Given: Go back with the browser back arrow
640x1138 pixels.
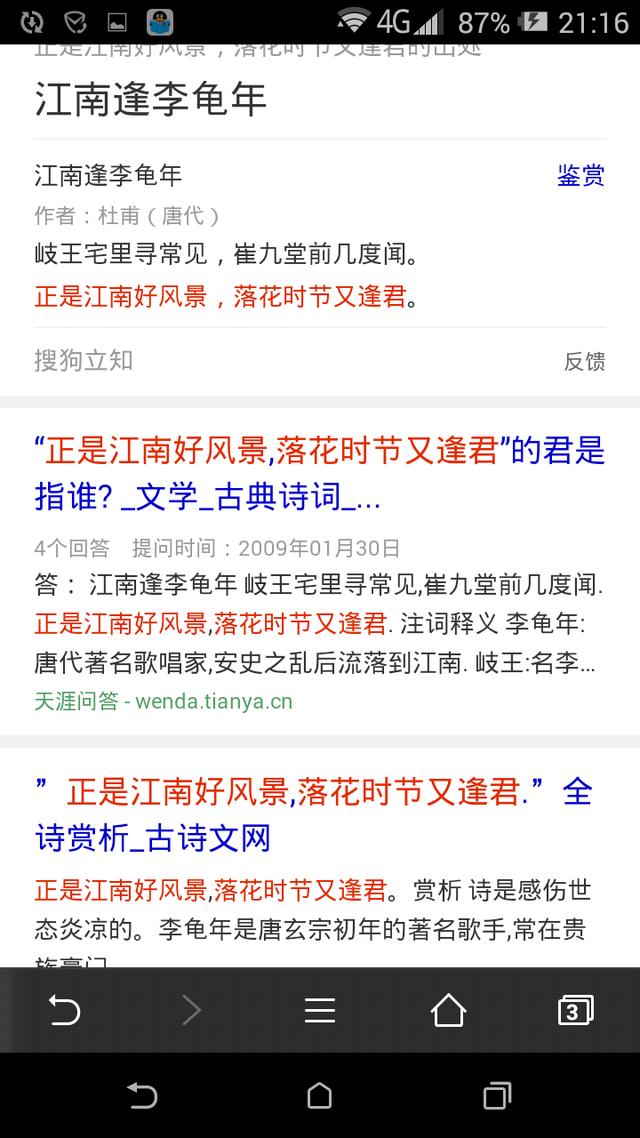Looking at the screenshot, I should 64,1010.
